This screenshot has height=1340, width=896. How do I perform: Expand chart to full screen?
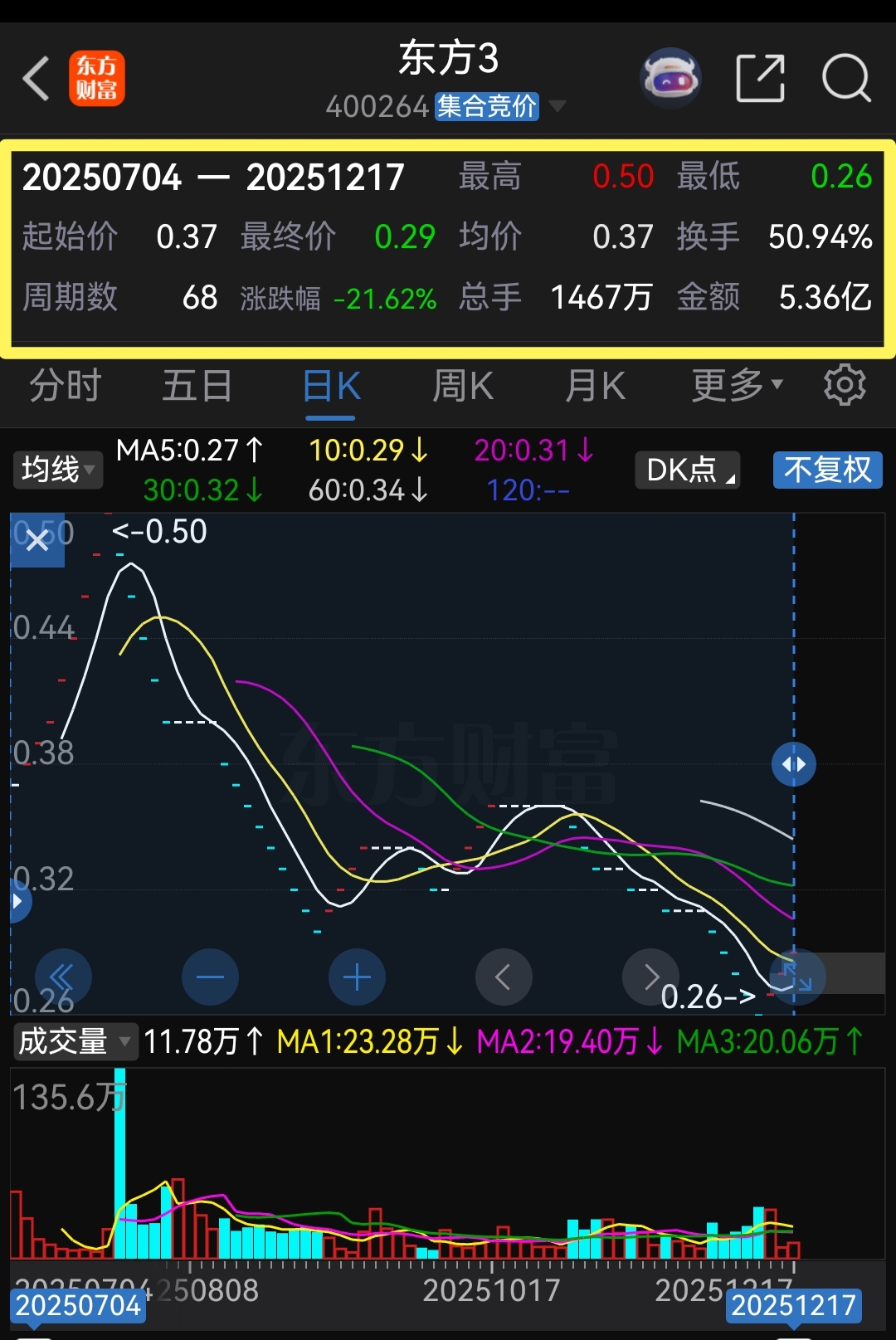[x=797, y=977]
